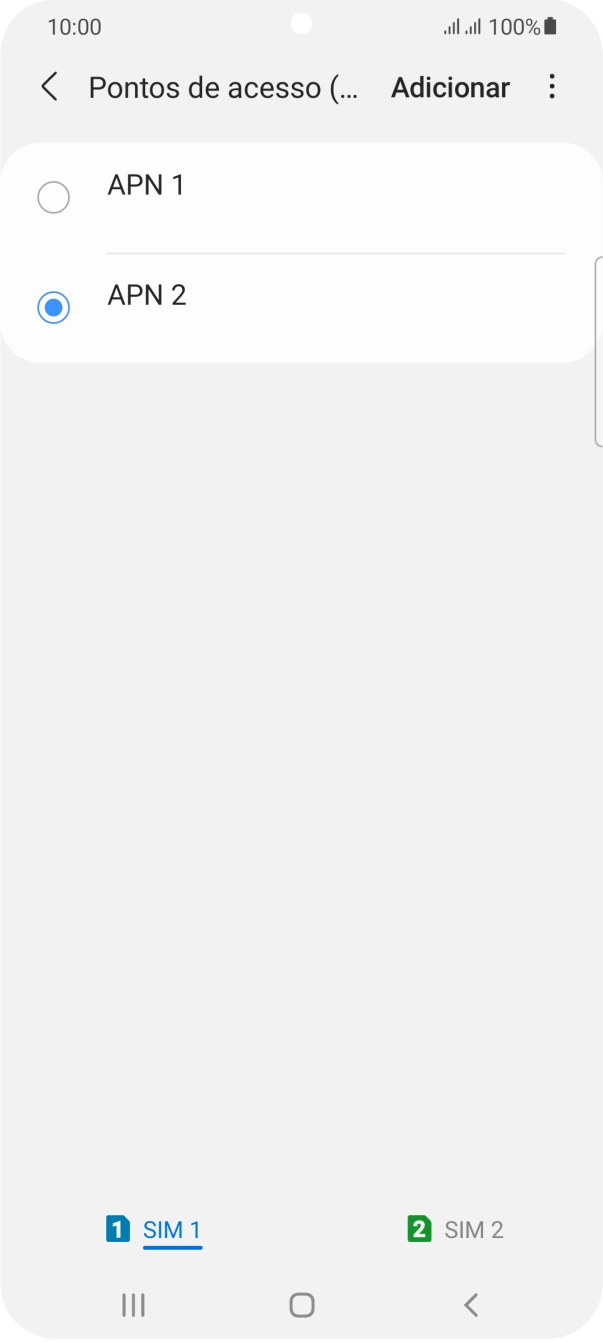The height and width of the screenshot is (1342, 603).
Task: Switch to the SIM 1 tab
Action: tap(154, 1229)
